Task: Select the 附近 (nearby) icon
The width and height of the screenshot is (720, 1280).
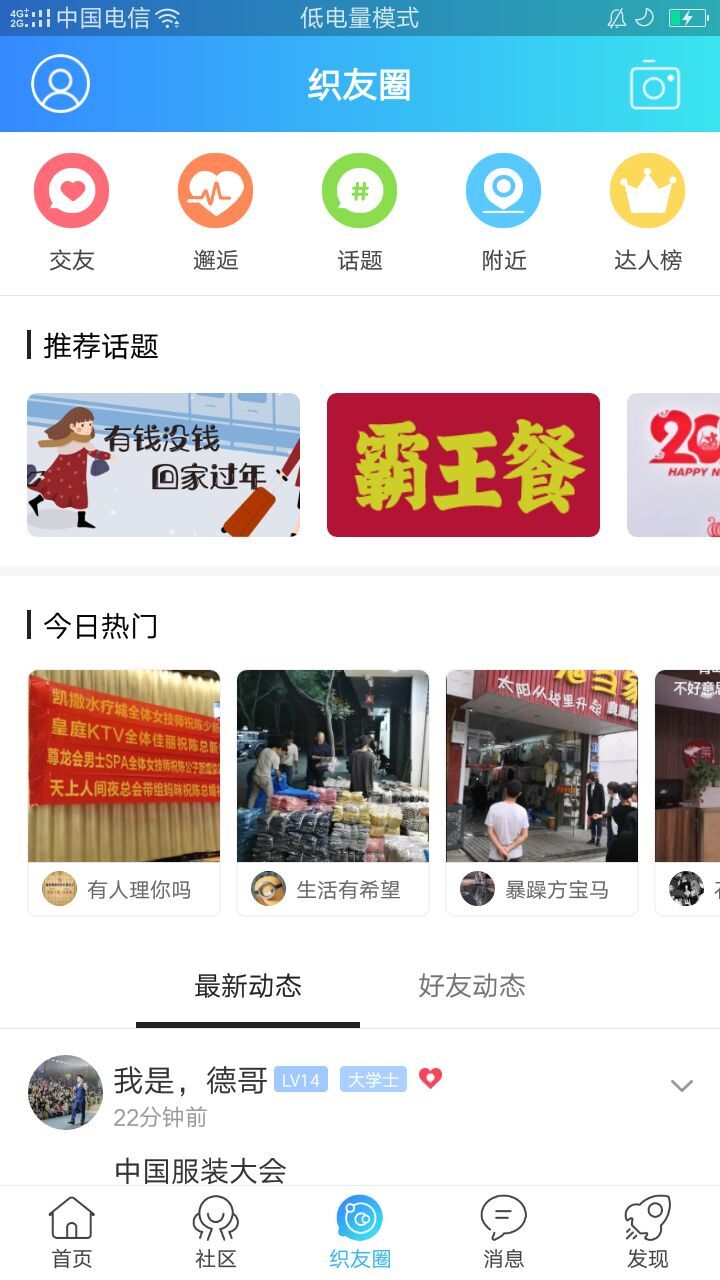Action: (x=503, y=190)
